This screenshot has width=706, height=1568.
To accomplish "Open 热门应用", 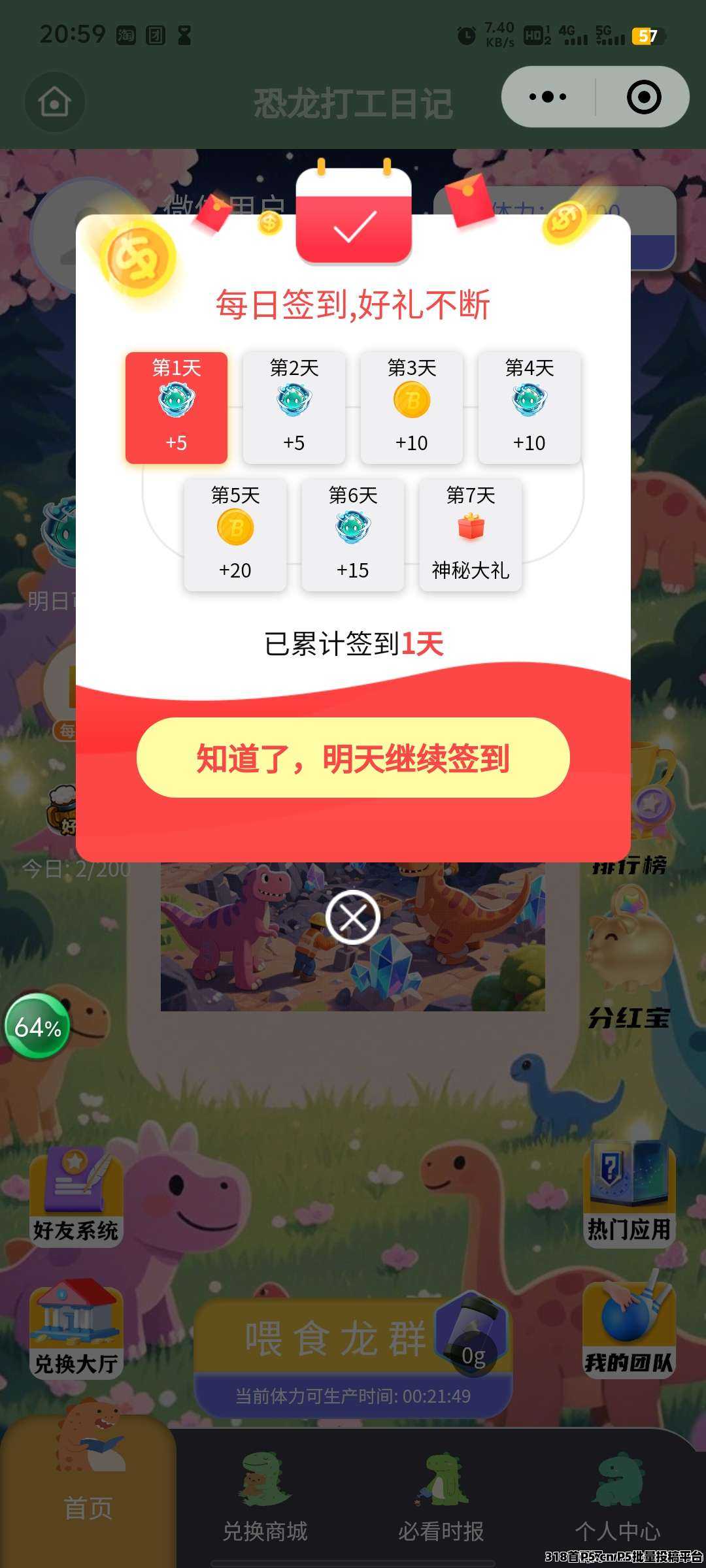I will pos(629,1196).
